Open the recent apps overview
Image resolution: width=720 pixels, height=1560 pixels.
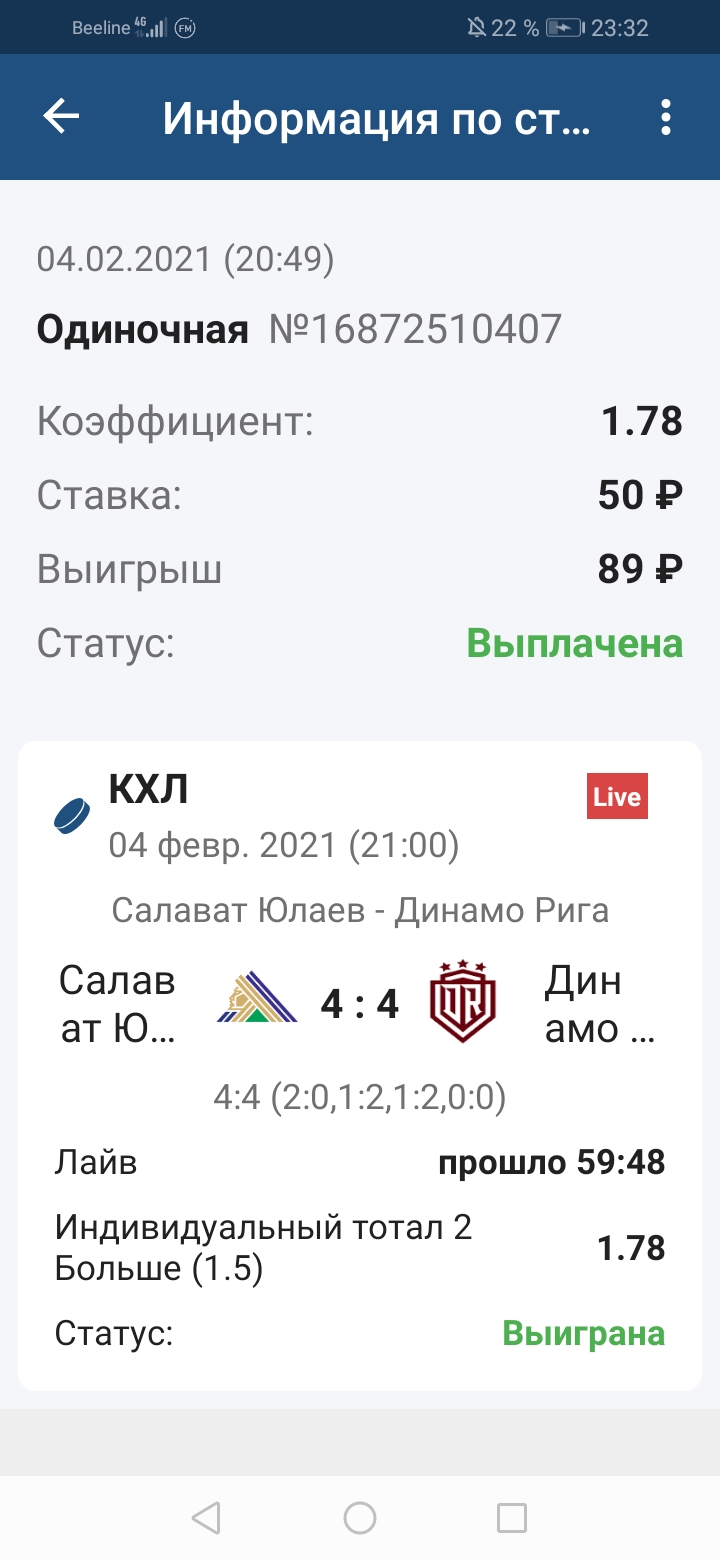(x=512, y=1518)
